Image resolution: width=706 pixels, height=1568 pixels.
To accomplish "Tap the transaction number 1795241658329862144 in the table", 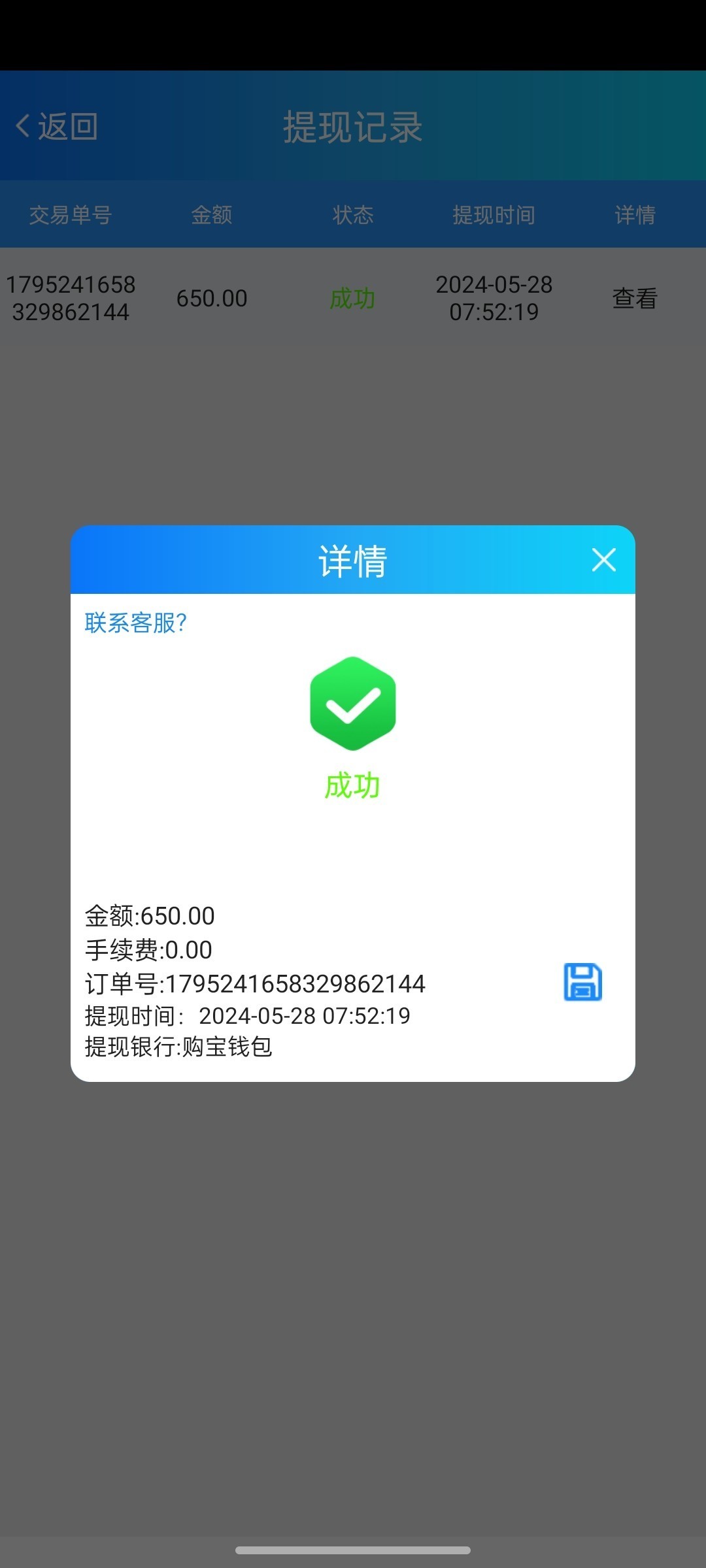I will click(71, 298).
